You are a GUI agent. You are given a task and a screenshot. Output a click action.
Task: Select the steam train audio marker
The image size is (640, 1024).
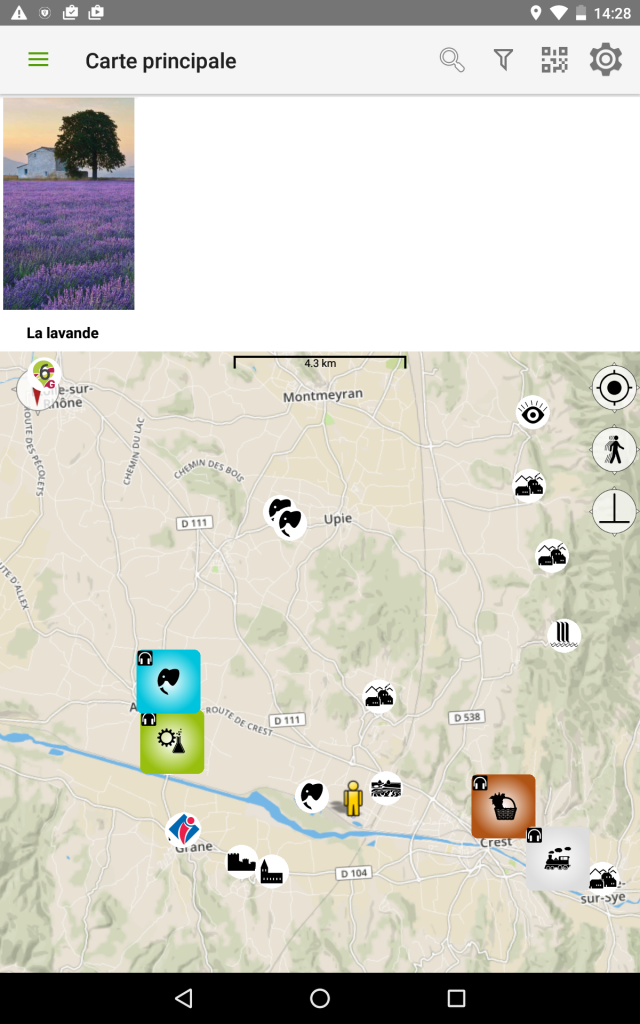point(558,858)
